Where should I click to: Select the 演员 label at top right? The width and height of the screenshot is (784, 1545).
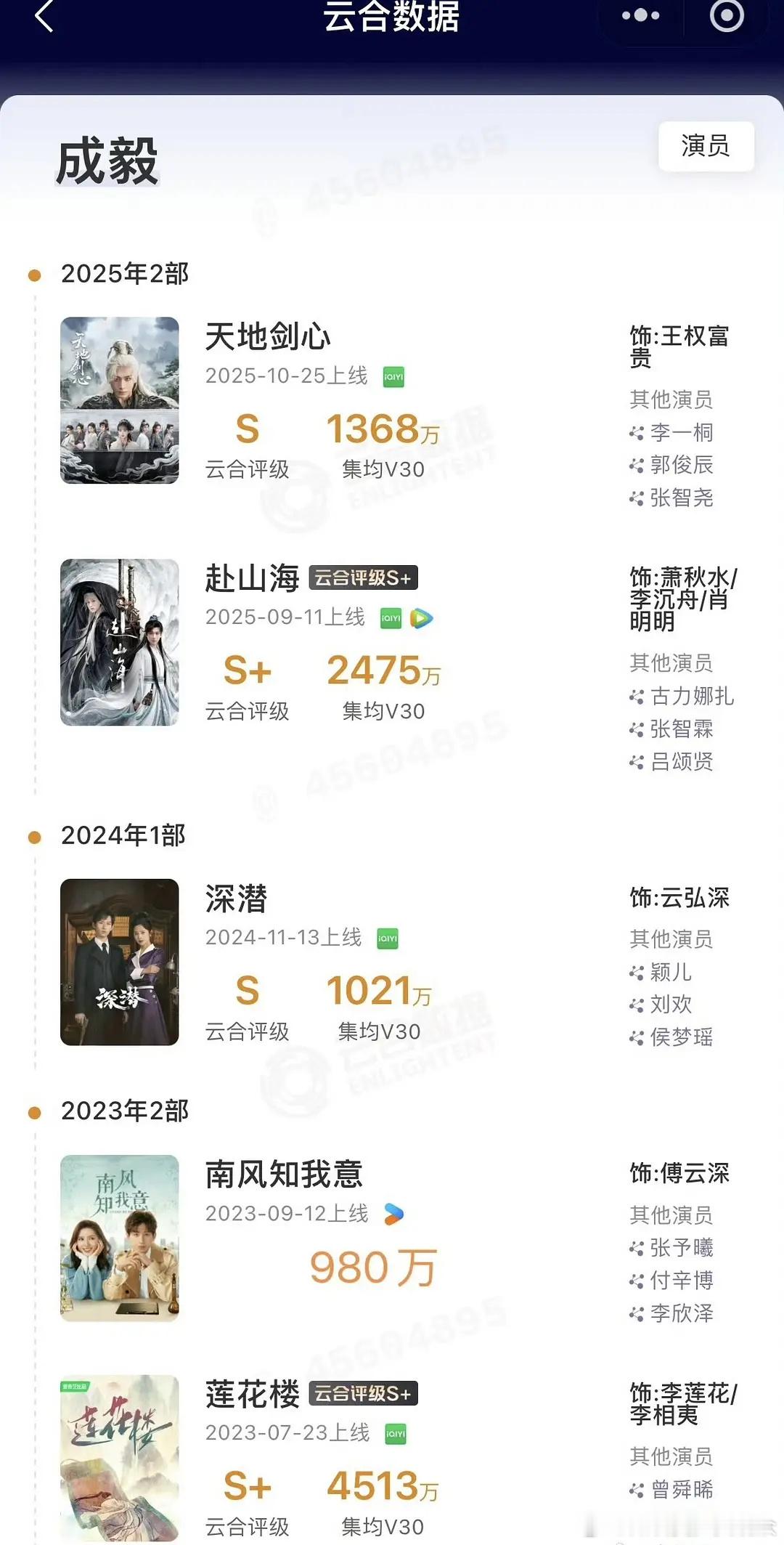(x=705, y=145)
